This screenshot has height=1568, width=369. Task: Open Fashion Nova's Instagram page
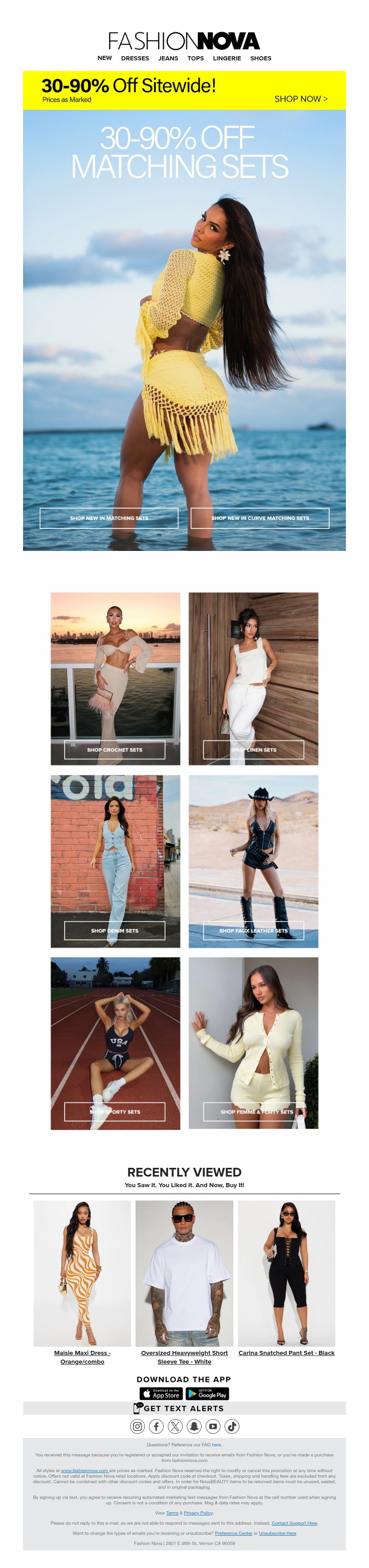[x=137, y=1426]
